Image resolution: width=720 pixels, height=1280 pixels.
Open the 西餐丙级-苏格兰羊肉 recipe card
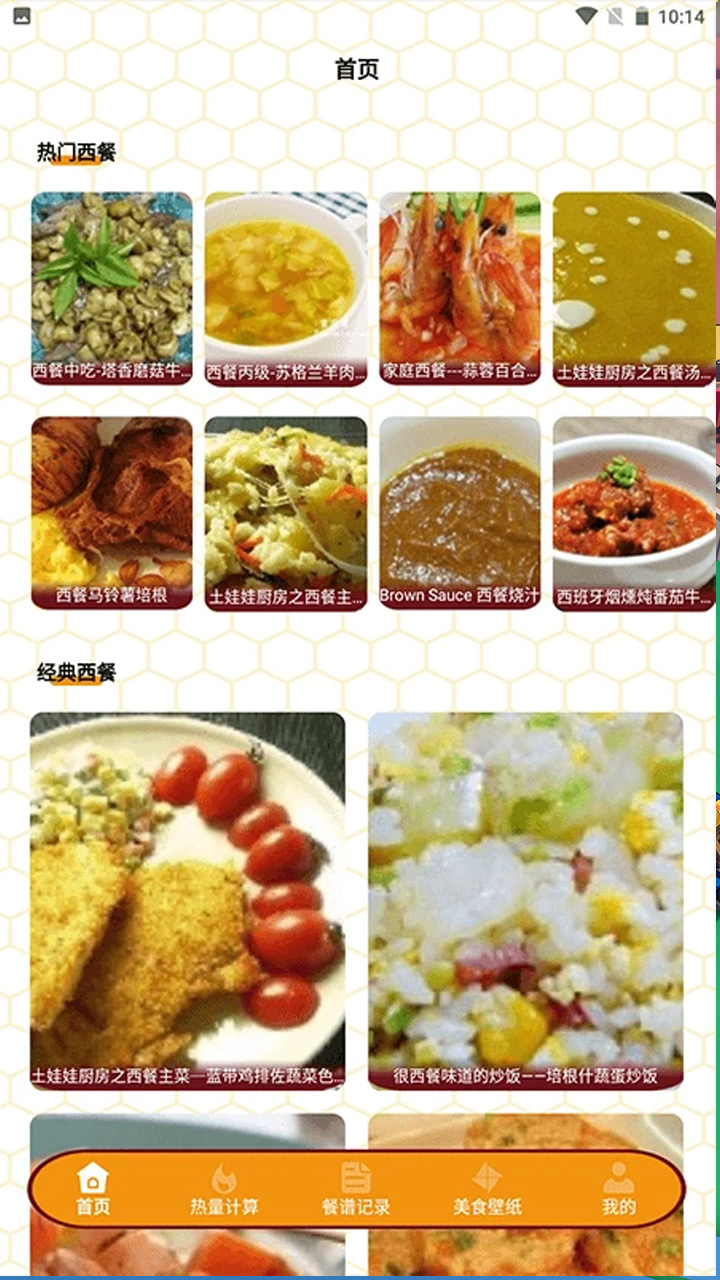point(286,289)
